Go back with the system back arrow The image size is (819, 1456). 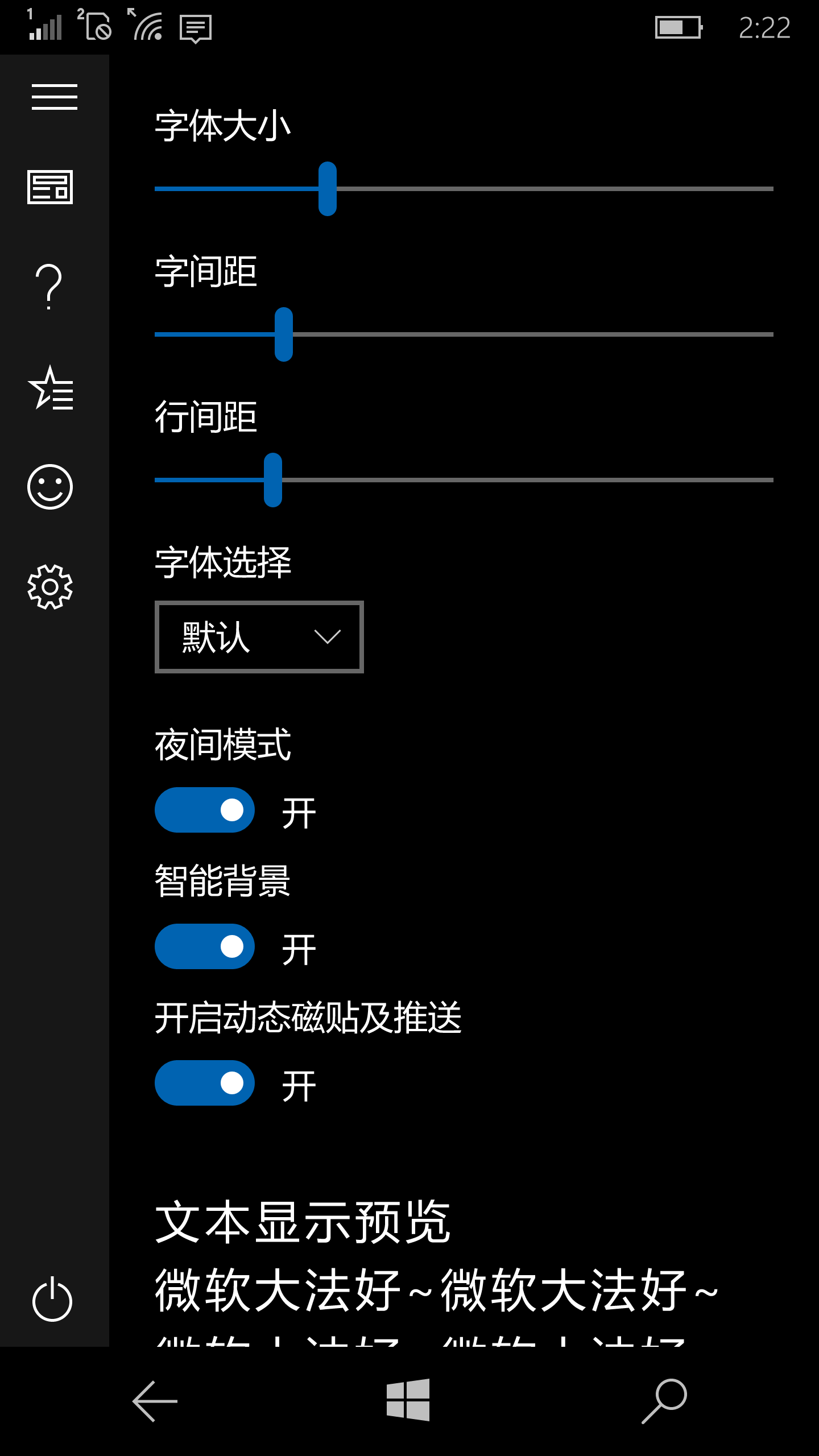155,1401
